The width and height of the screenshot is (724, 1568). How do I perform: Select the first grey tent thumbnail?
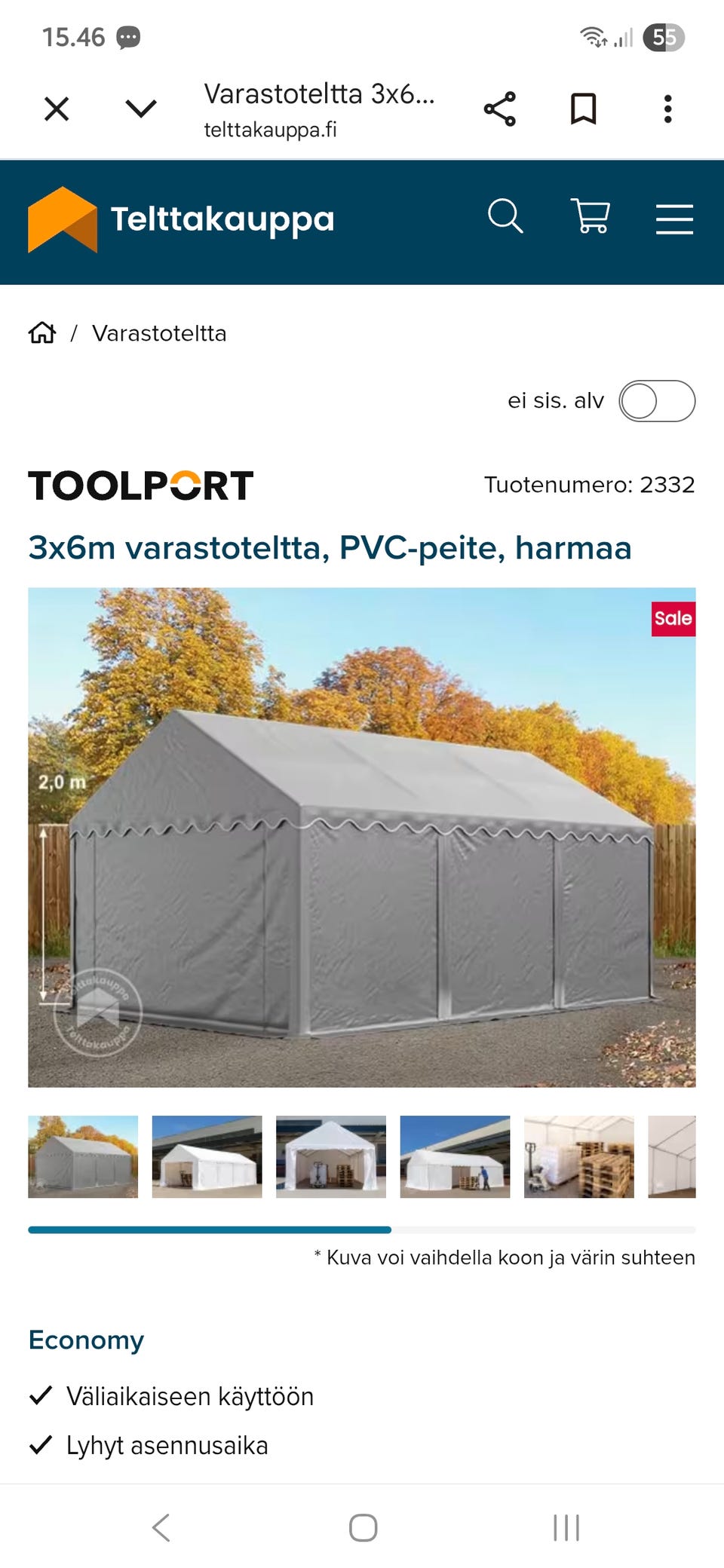pyautogui.click(x=83, y=1156)
